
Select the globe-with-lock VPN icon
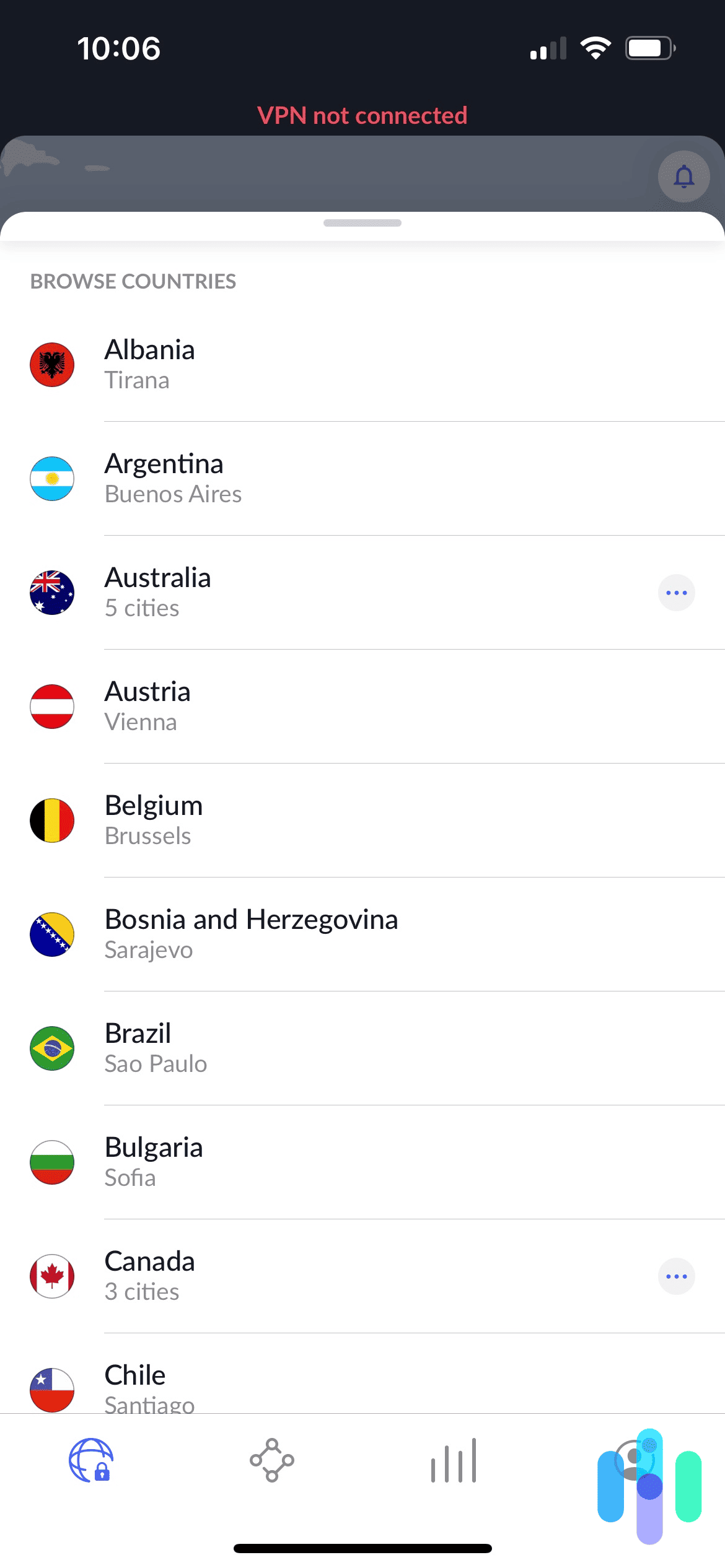pos(89,1462)
